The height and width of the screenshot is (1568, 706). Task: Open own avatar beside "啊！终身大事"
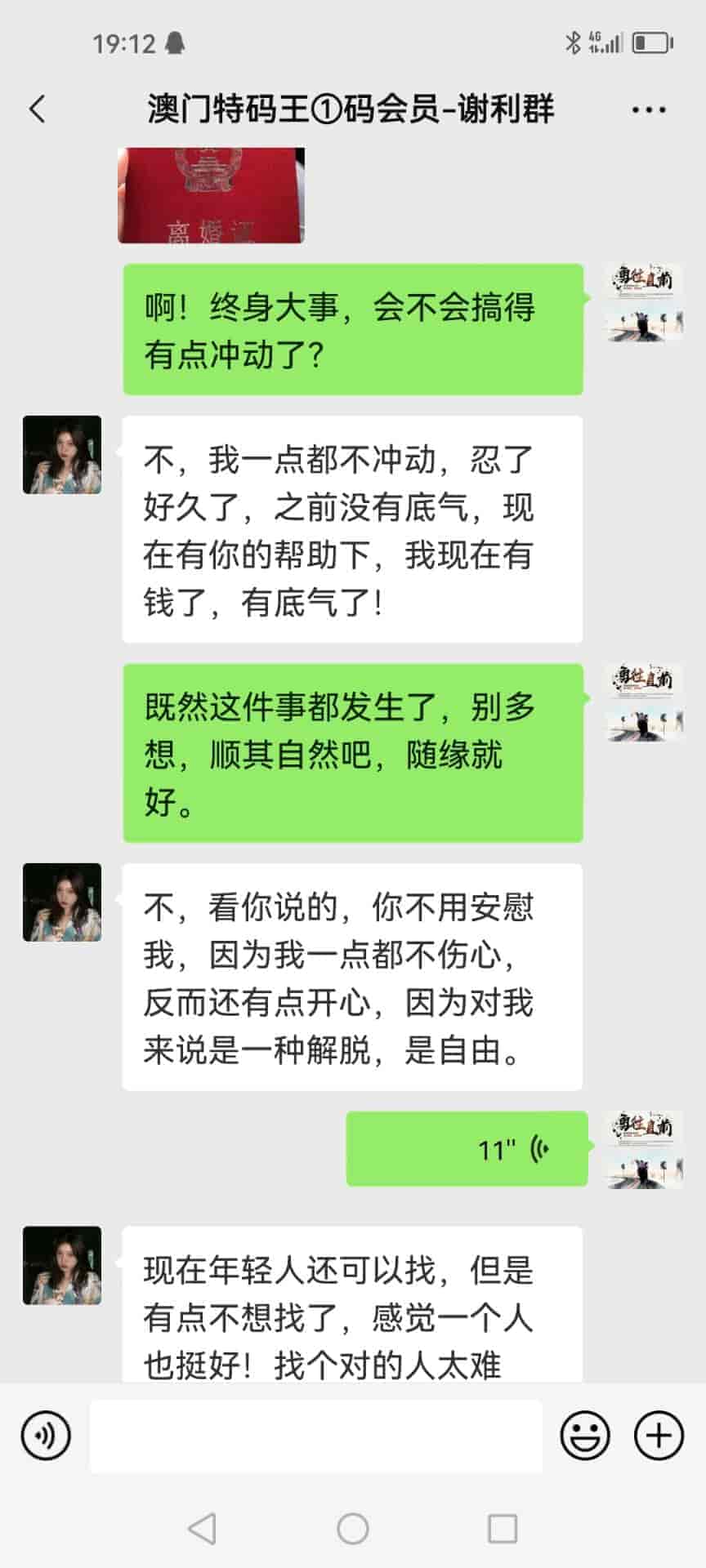(644, 302)
